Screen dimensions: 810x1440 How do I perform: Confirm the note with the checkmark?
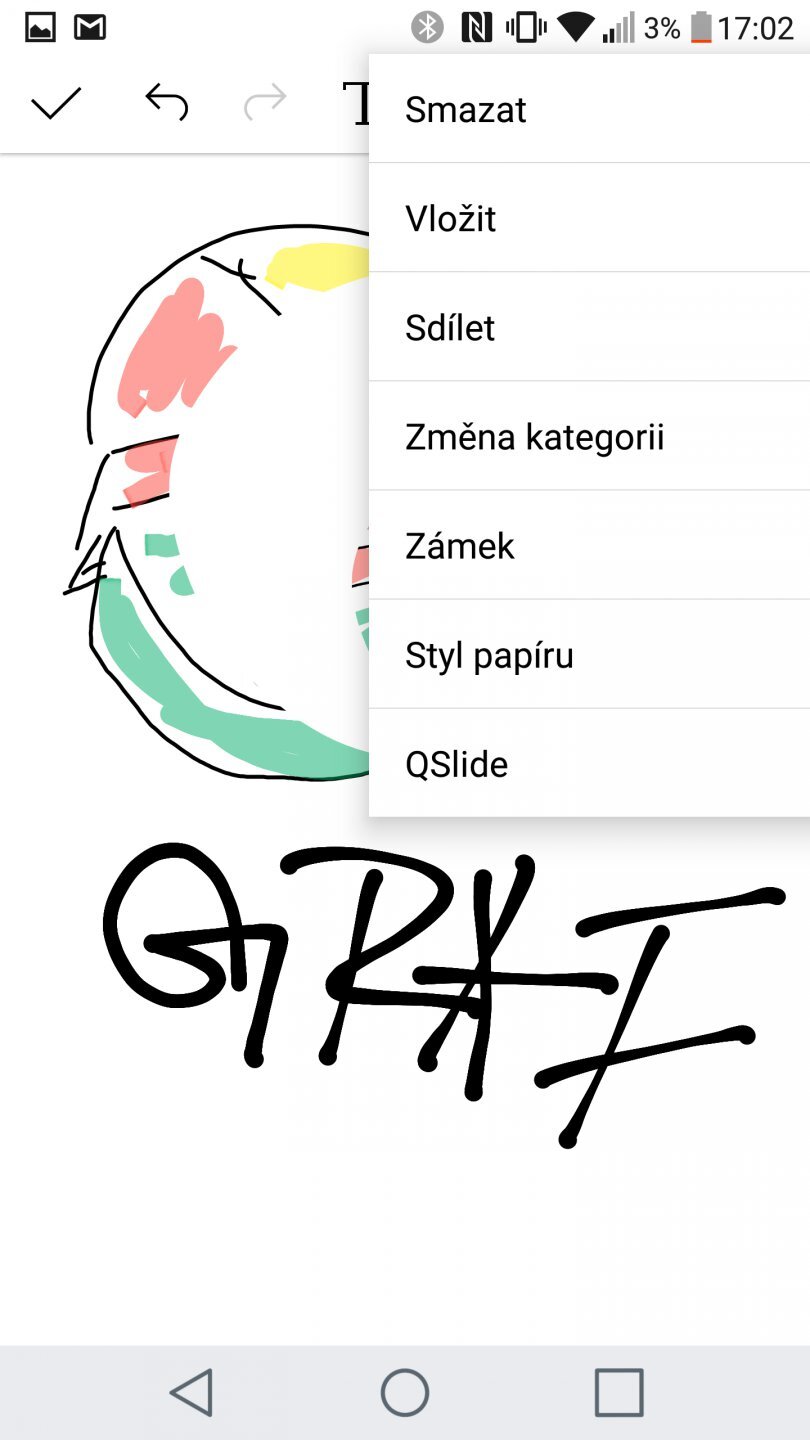click(56, 103)
